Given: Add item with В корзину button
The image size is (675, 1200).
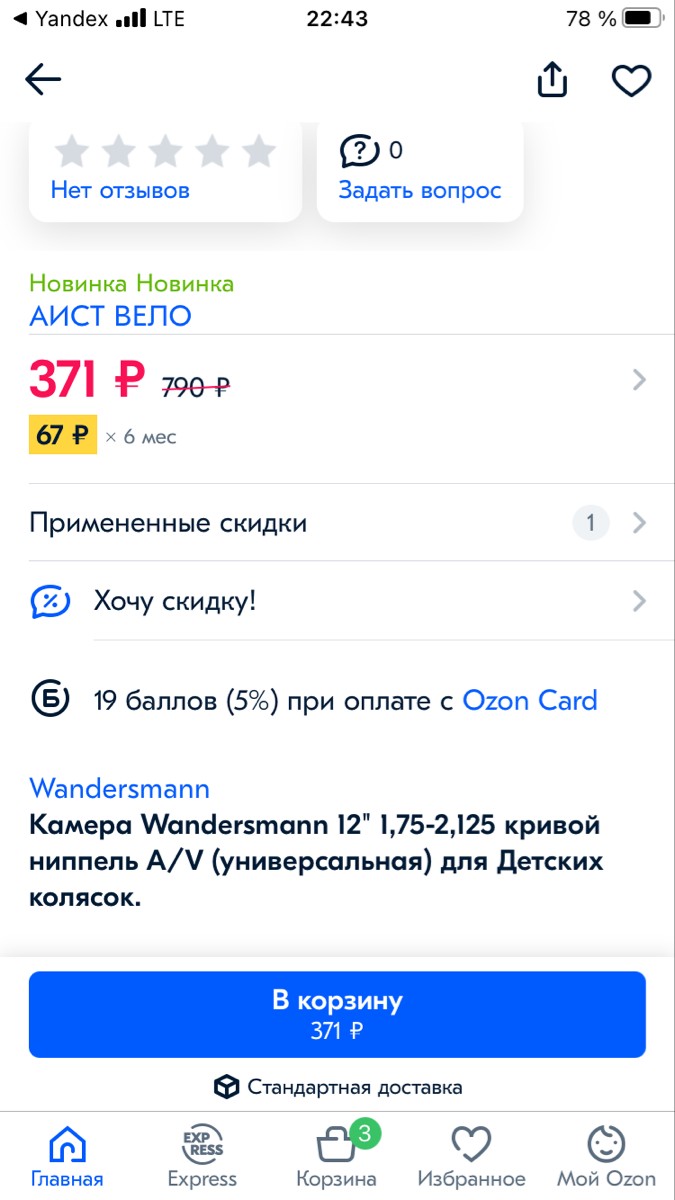Looking at the screenshot, I should tap(337, 1014).
